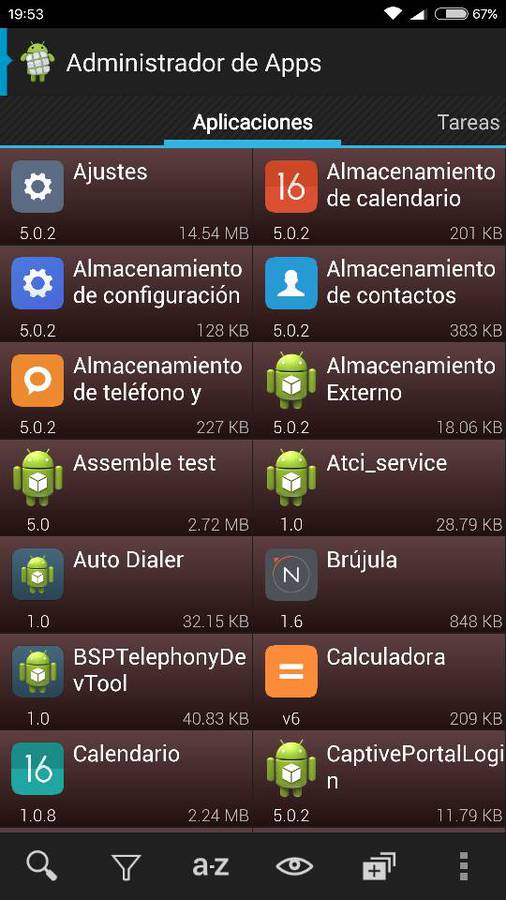
Task: Tap the multi-select icon
Action: (379, 866)
